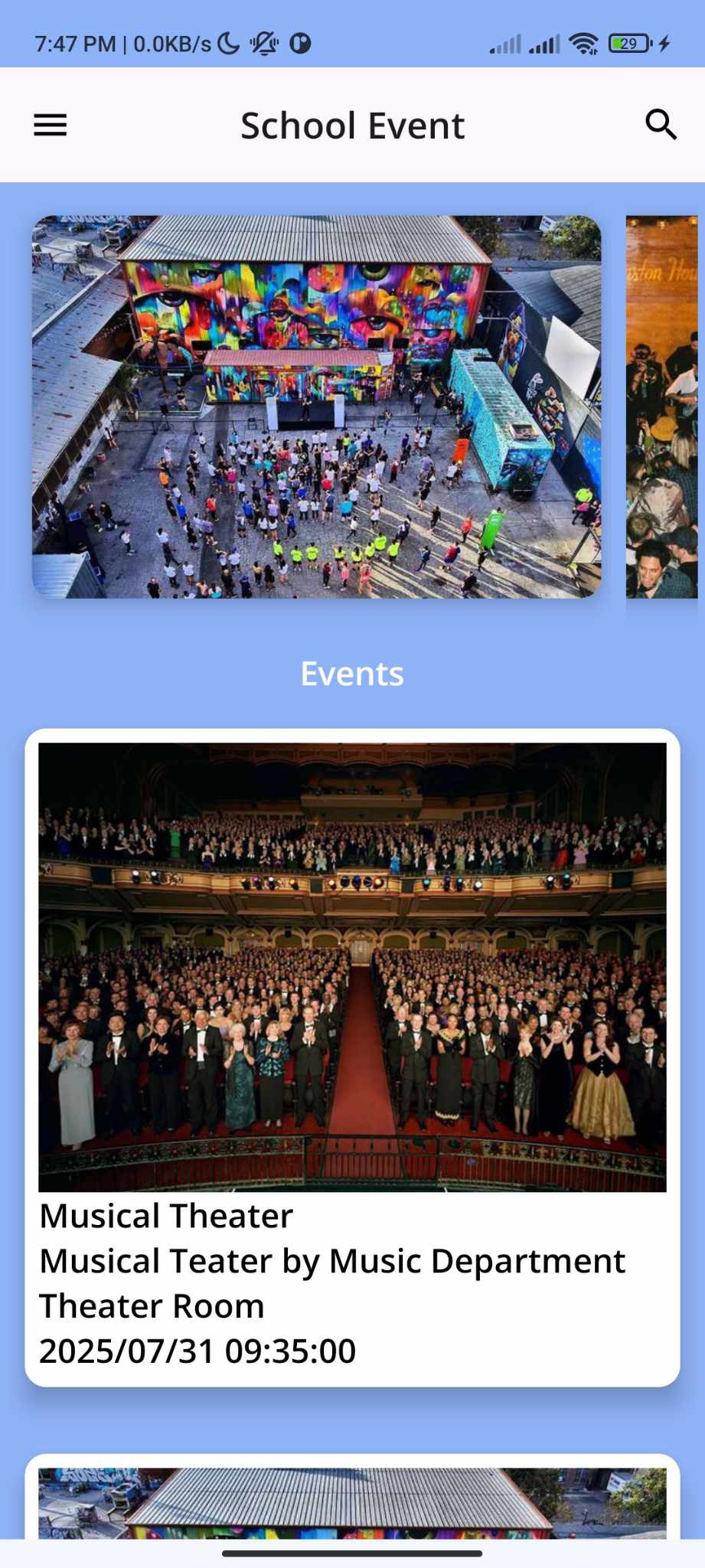The height and width of the screenshot is (1568, 705).
Task: Tap the Wi-Fi status icon
Action: tap(585, 44)
